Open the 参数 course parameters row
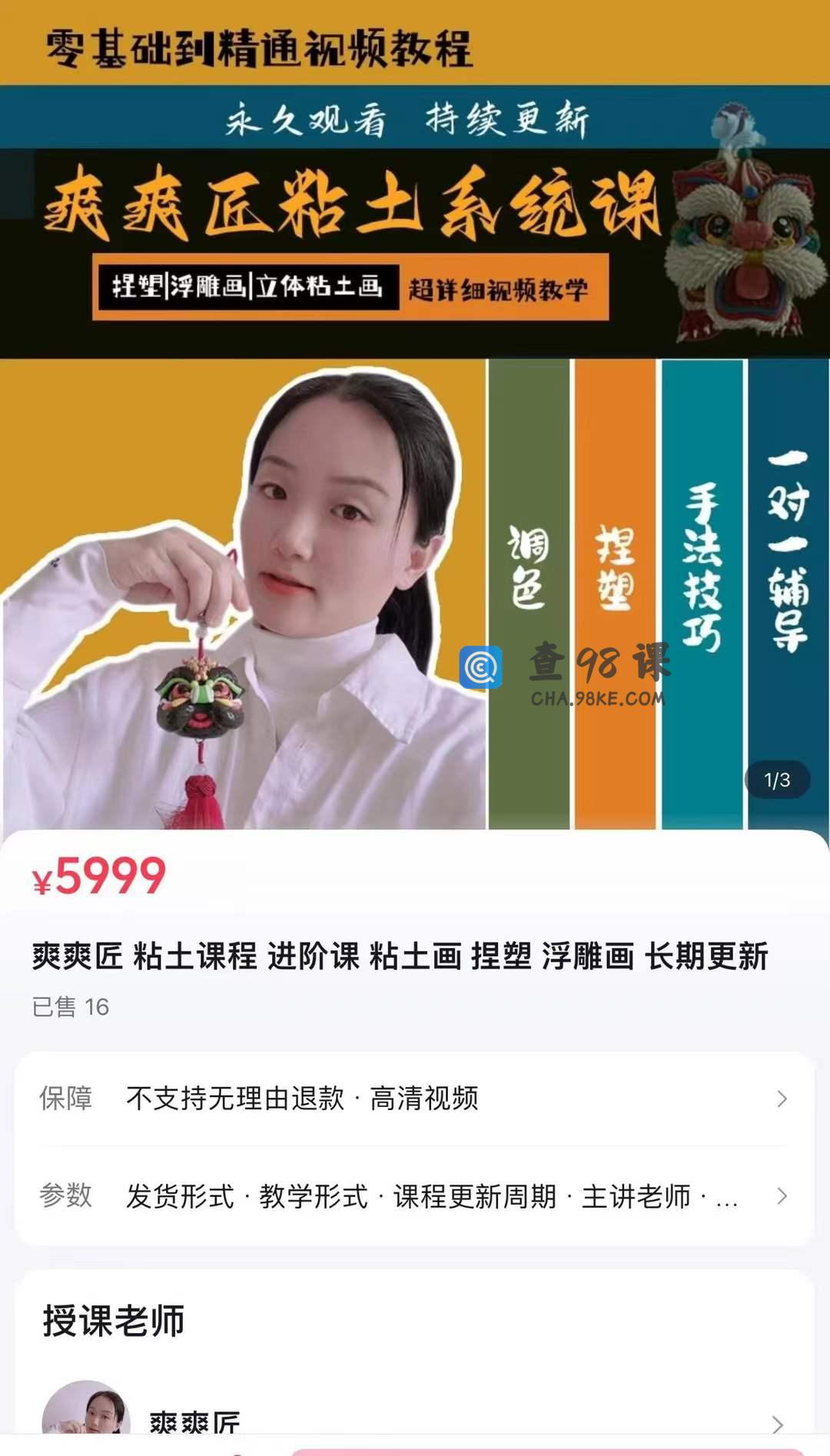Viewport: 830px width, 1456px height. [x=413, y=1196]
